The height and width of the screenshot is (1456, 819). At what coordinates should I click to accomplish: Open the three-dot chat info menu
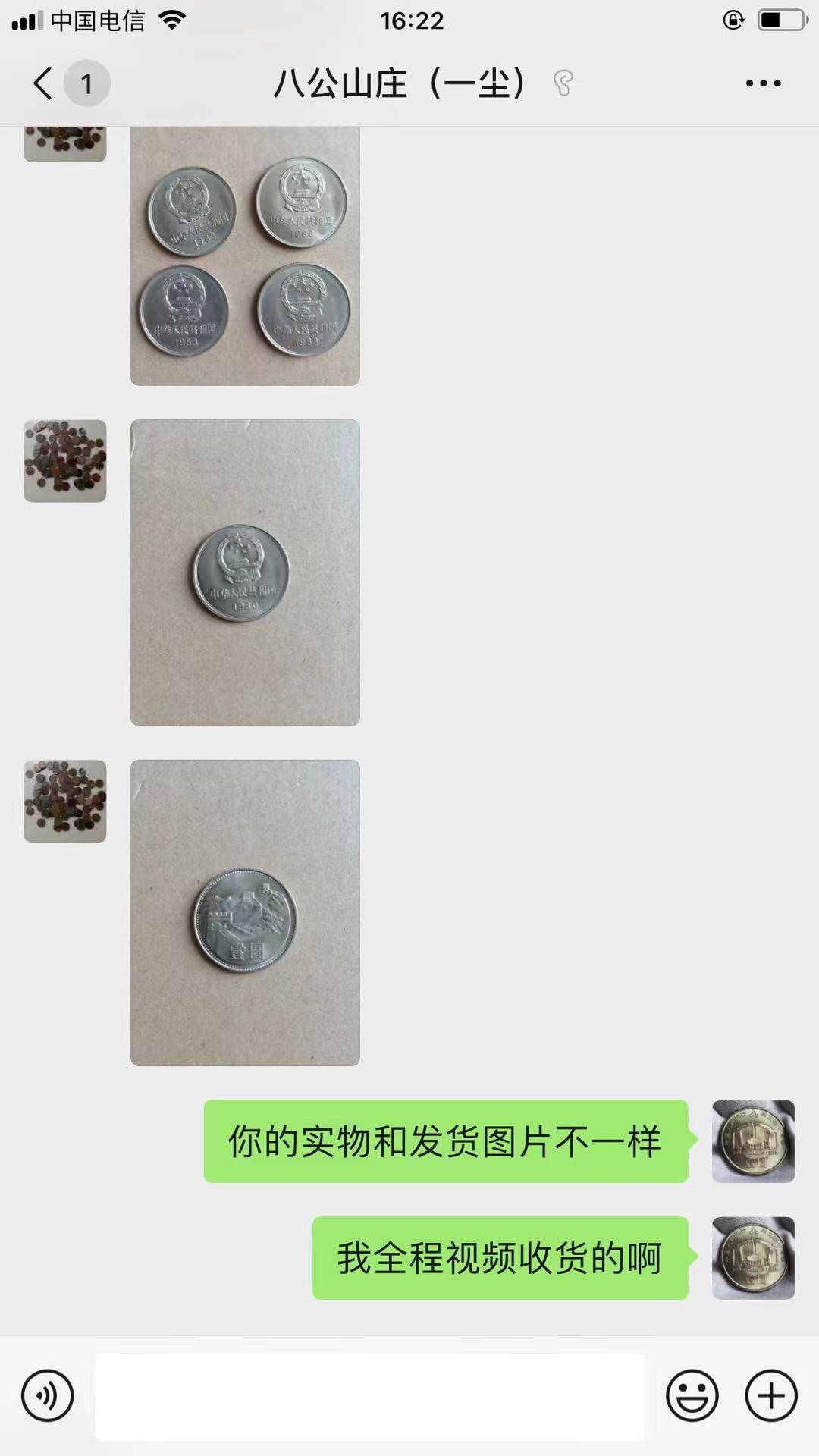tap(763, 83)
